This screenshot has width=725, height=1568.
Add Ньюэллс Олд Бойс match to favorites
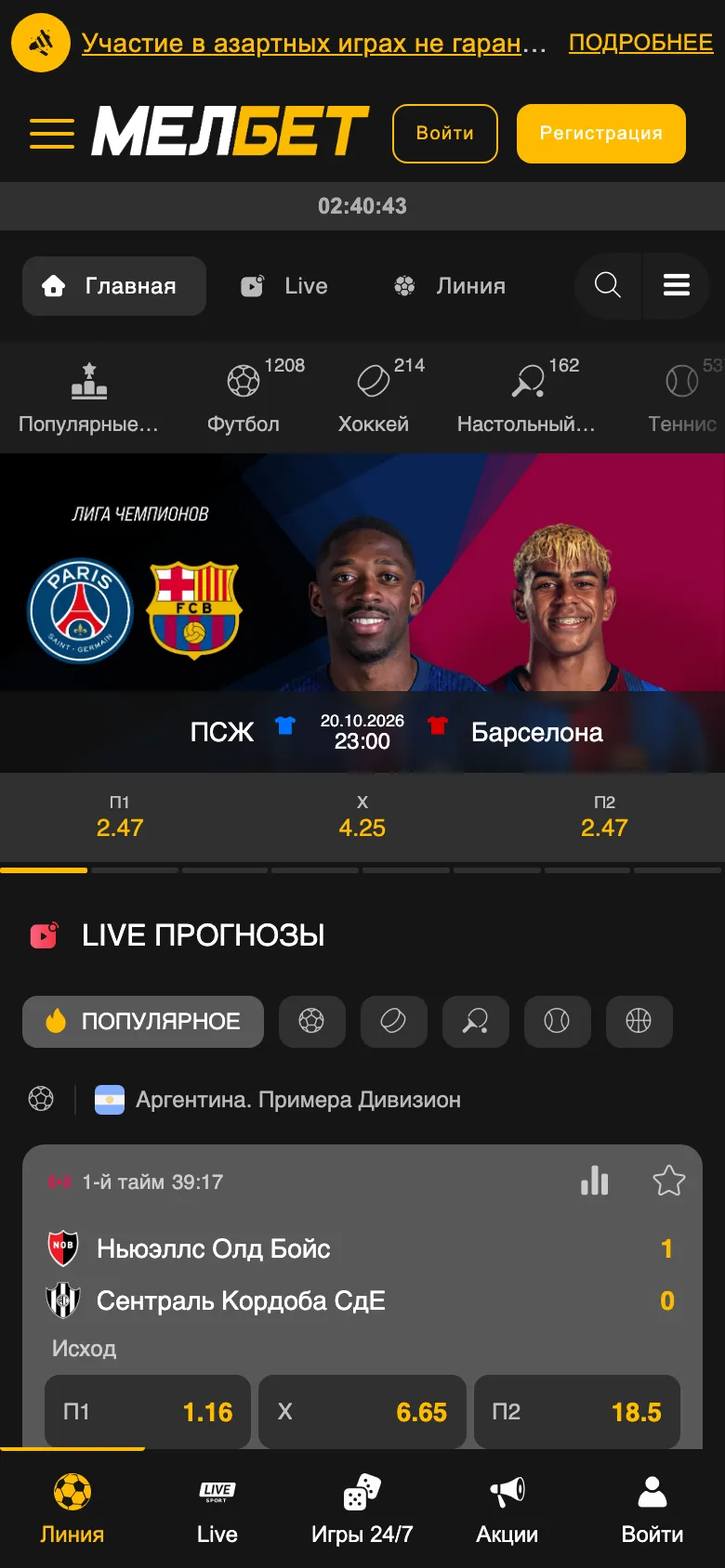coord(669,1182)
